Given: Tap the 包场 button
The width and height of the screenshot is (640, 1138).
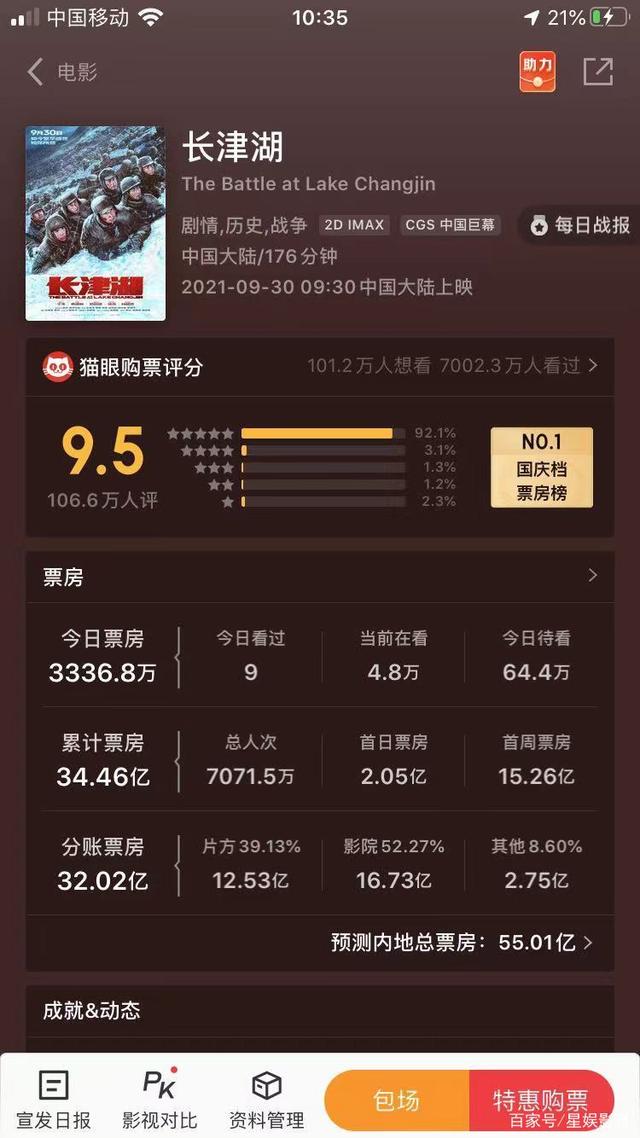Looking at the screenshot, I should click(x=396, y=1101).
